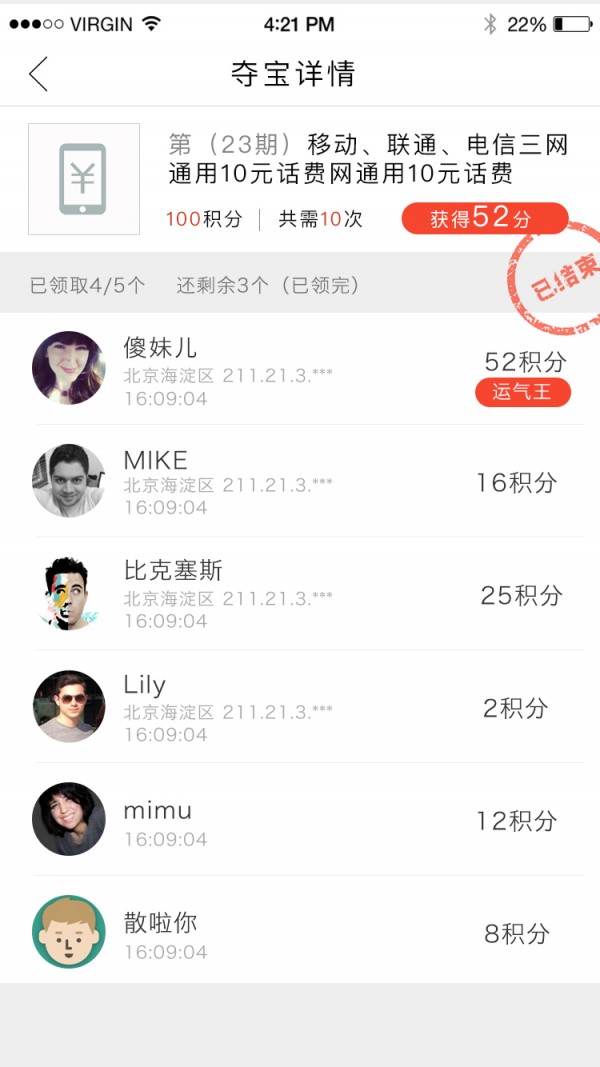
Task: Open the phone credit product thumbnail
Action: [84, 179]
